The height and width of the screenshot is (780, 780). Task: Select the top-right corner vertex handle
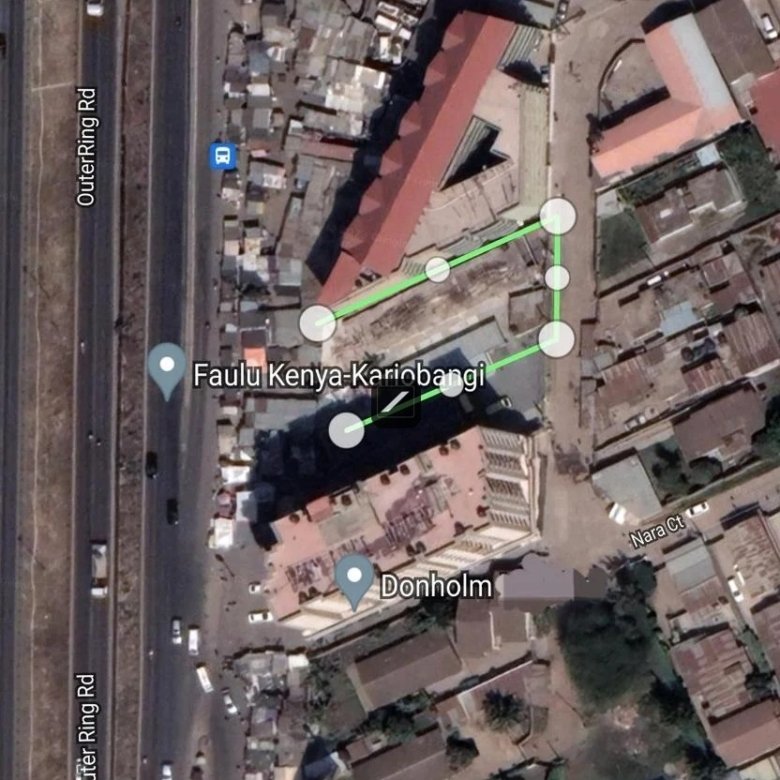[x=558, y=215]
